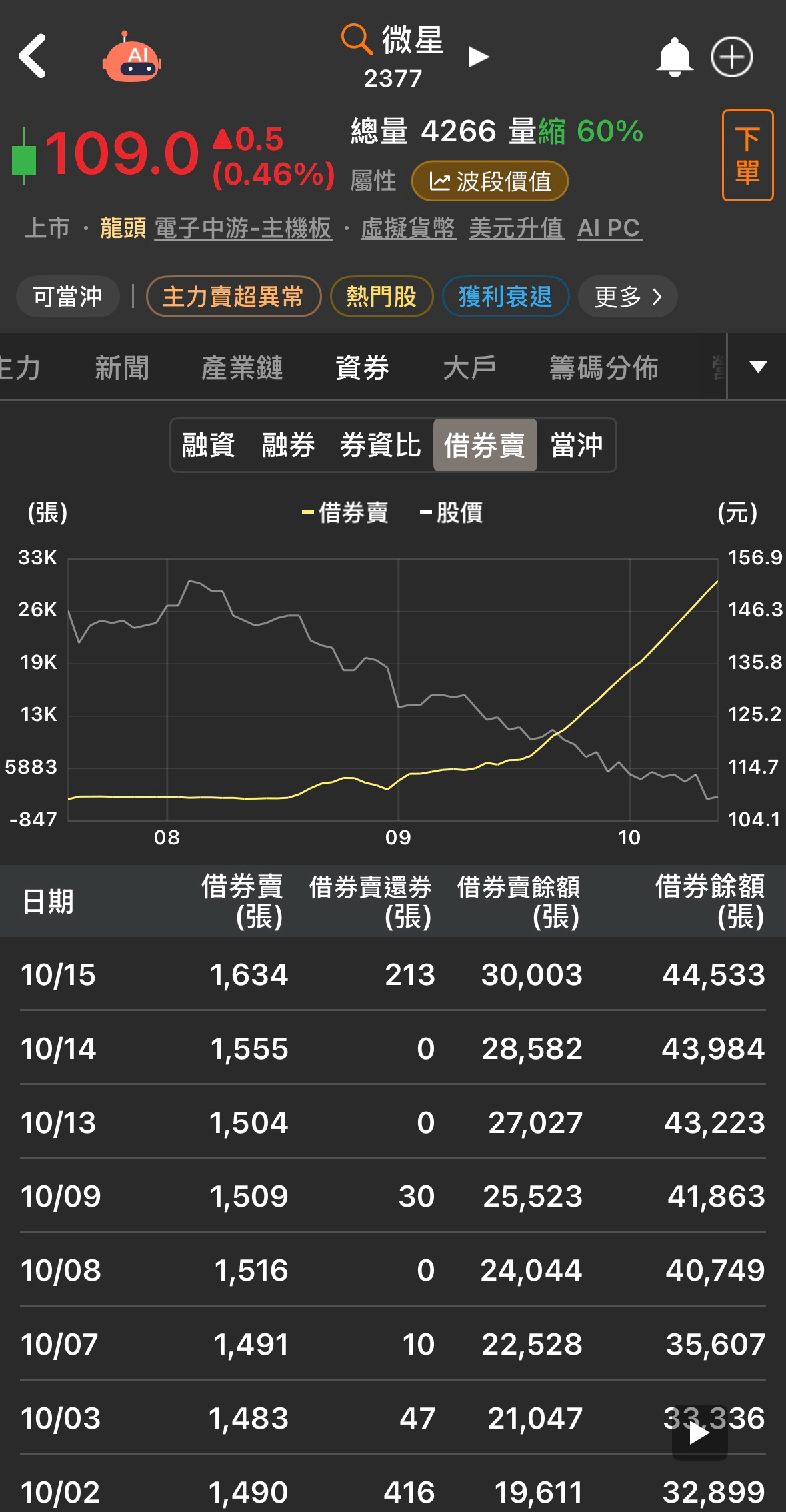Open the AI robot assistant

click(x=132, y=58)
